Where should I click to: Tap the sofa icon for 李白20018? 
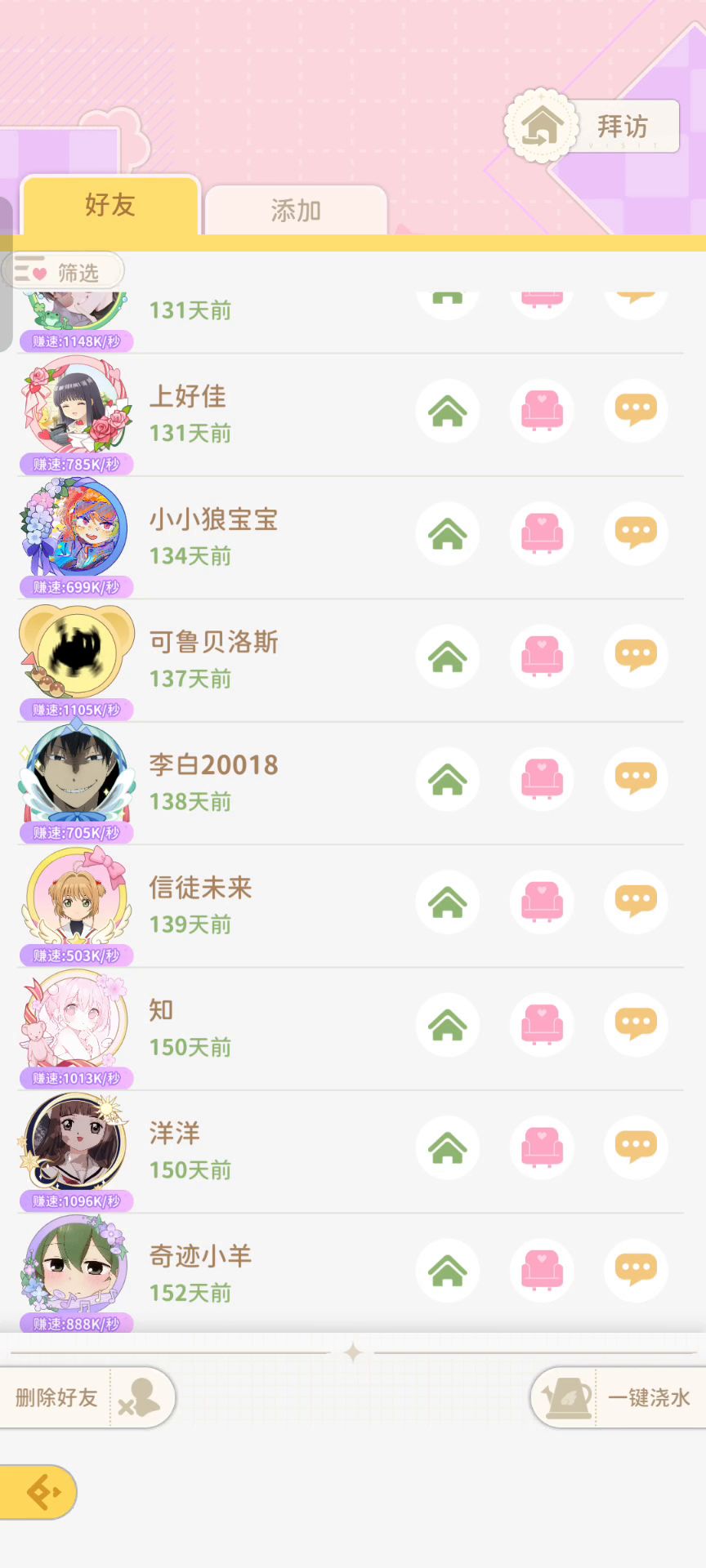(542, 779)
